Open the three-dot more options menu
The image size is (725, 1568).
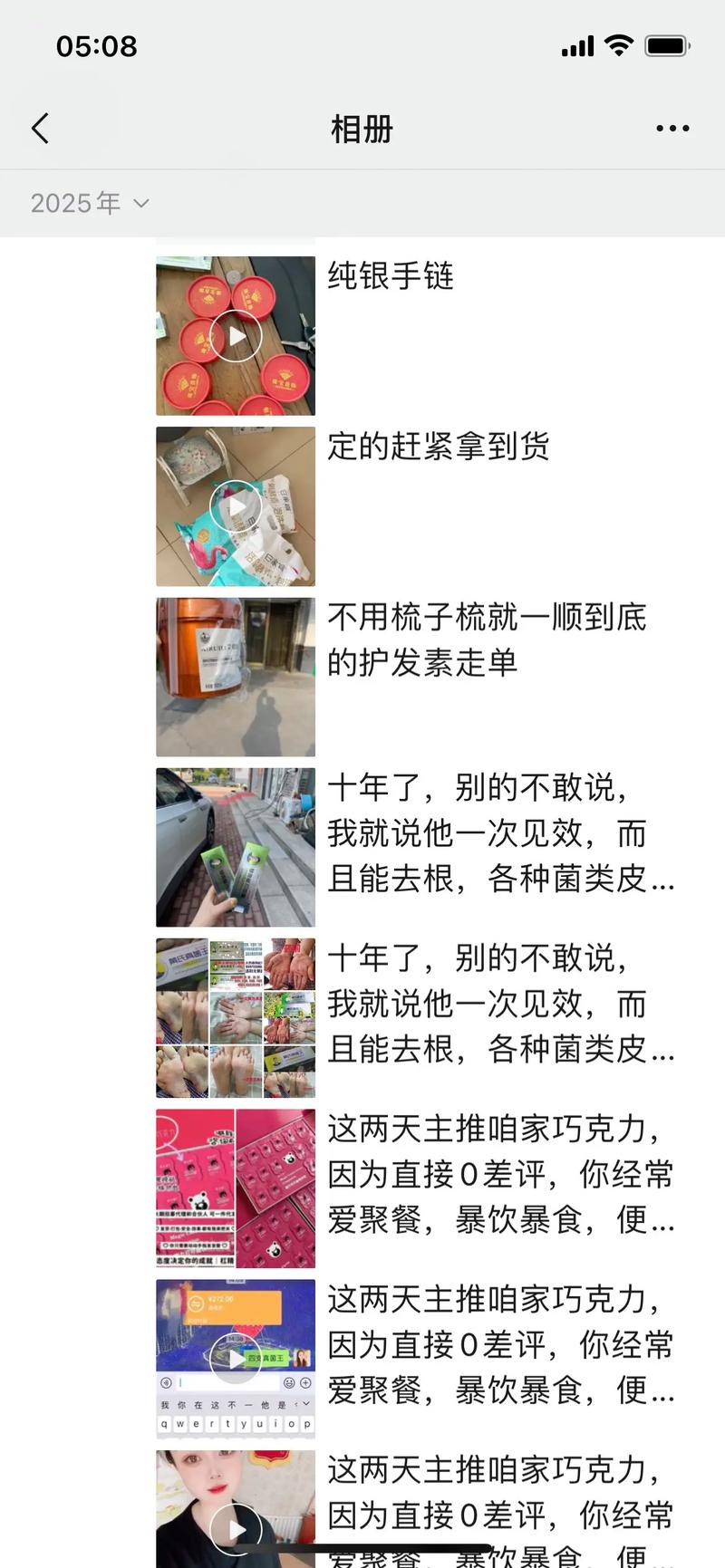pos(672,129)
